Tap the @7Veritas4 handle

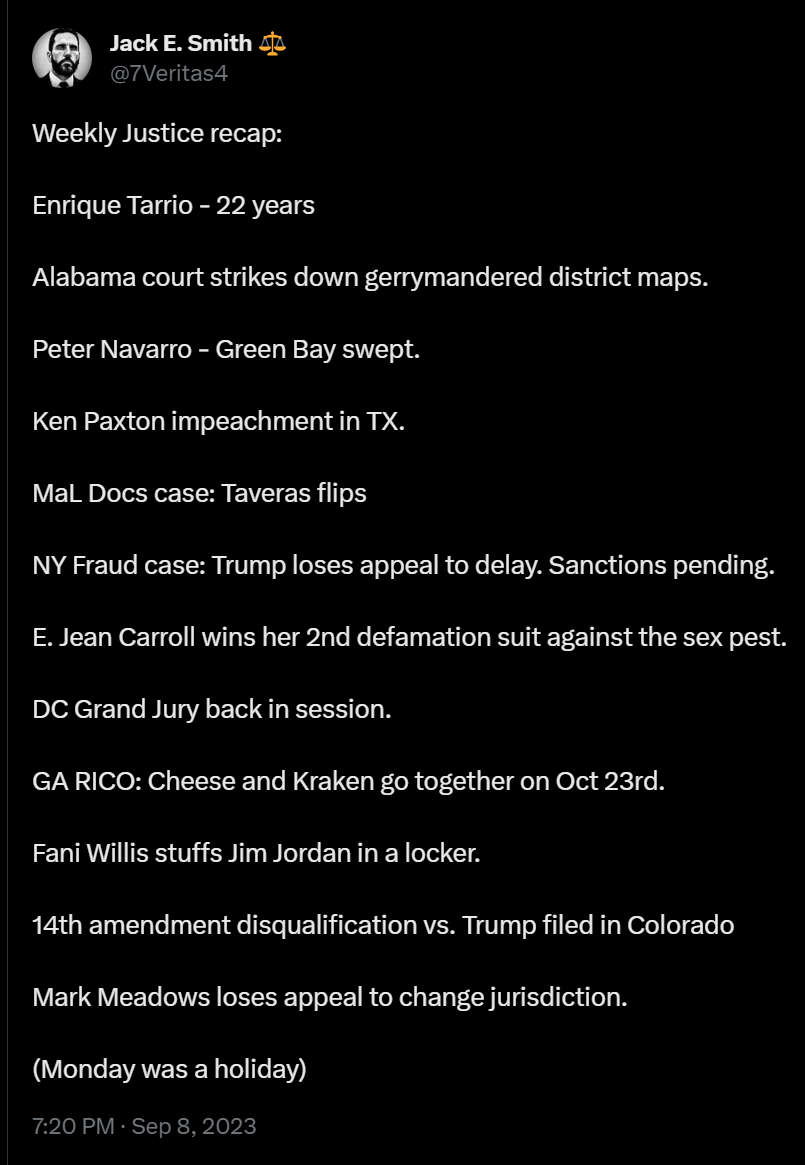coord(168,73)
